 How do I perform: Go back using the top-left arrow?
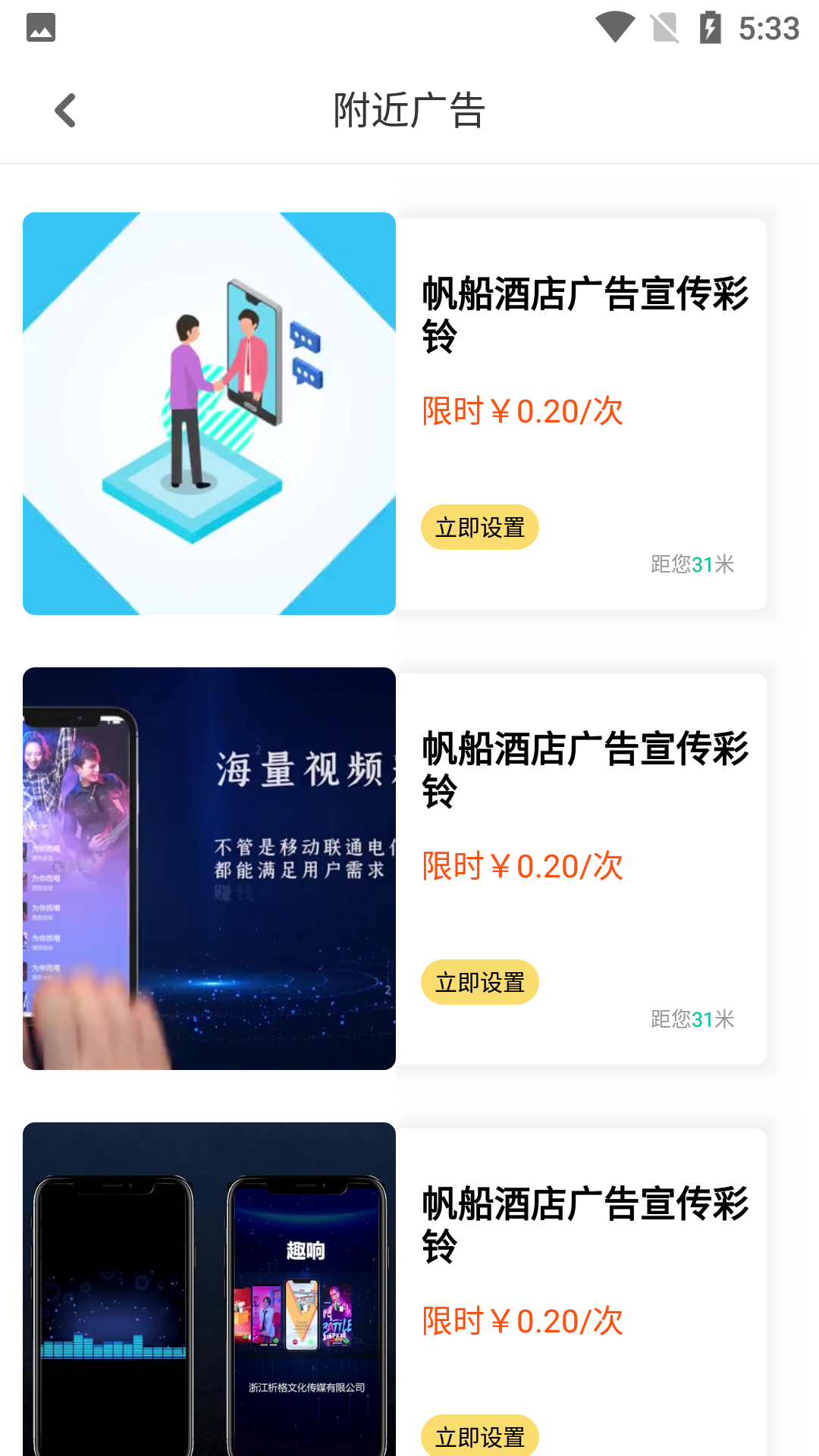66,111
